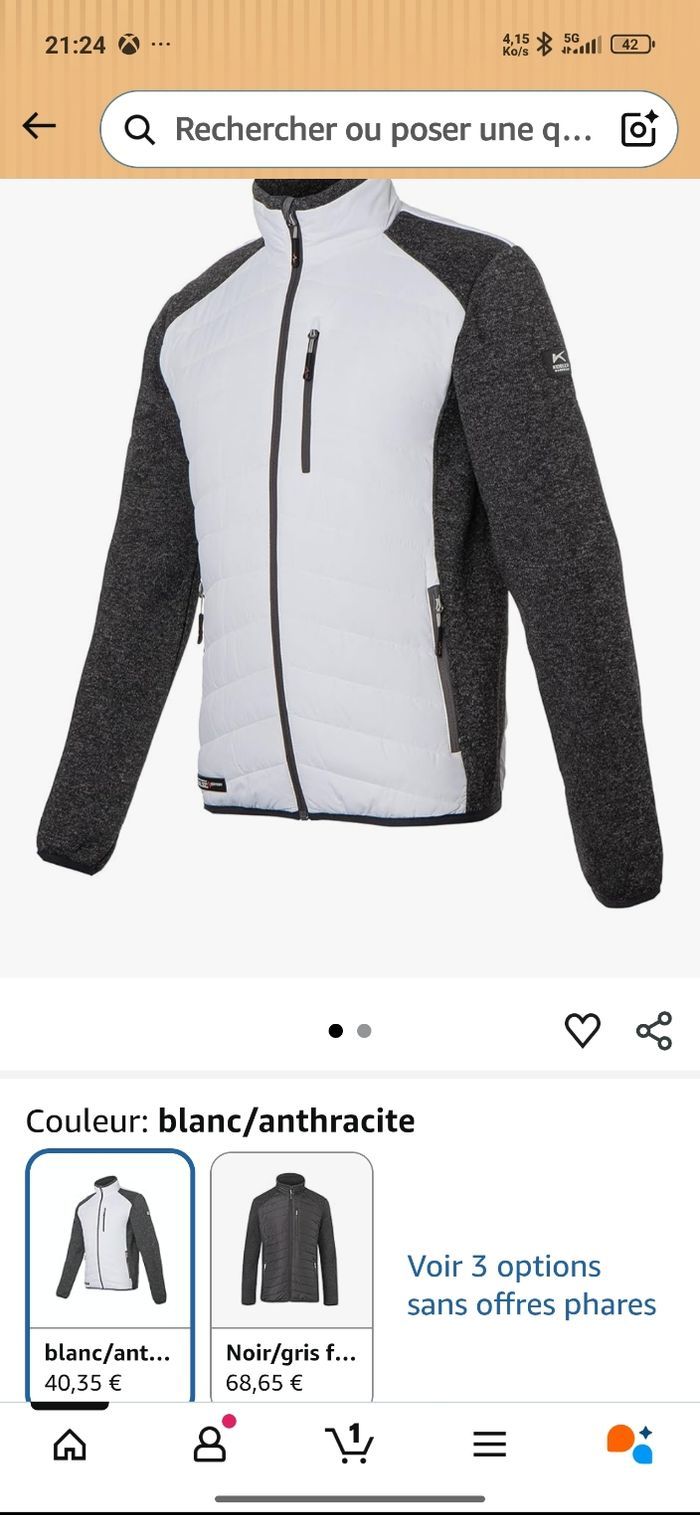The width and height of the screenshot is (700, 1515).
Task: Open the account profile tab
Action: tap(210, 1444)
